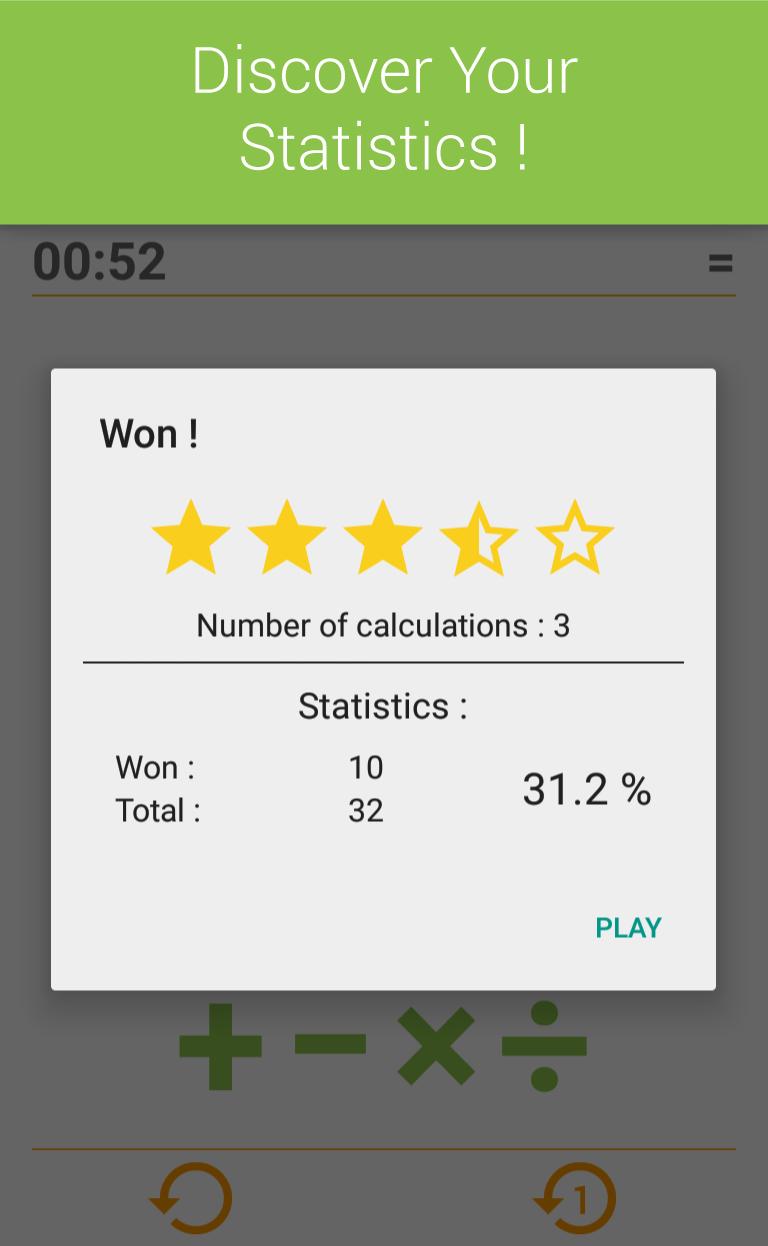Select the empty fifth star
Screen dimensions: 768x1246
[x=575, y=536]
